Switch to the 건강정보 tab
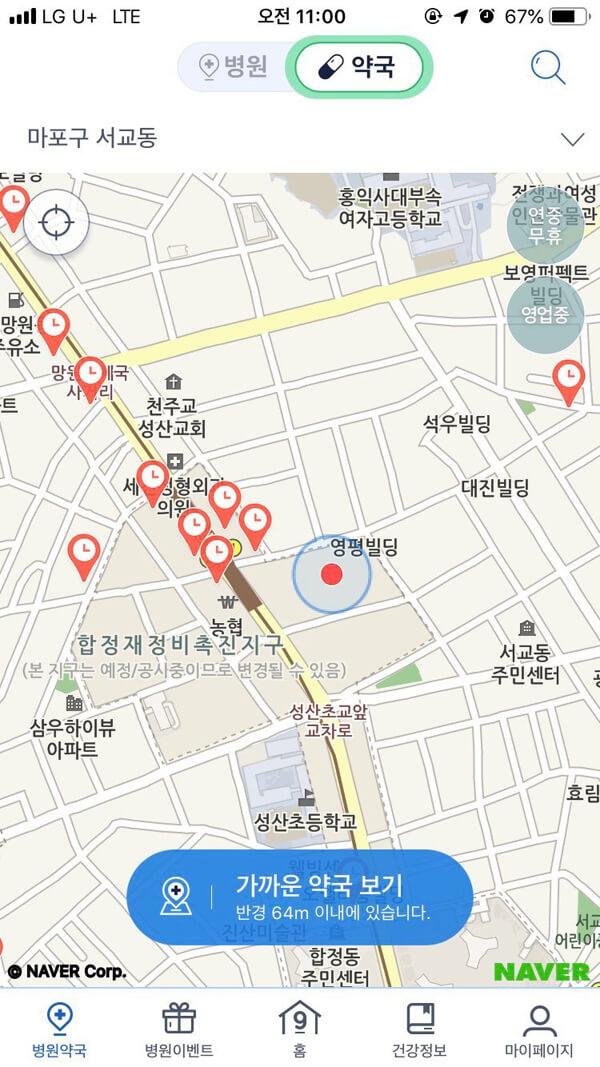600x1067 pixels. tap(419, 1030)
